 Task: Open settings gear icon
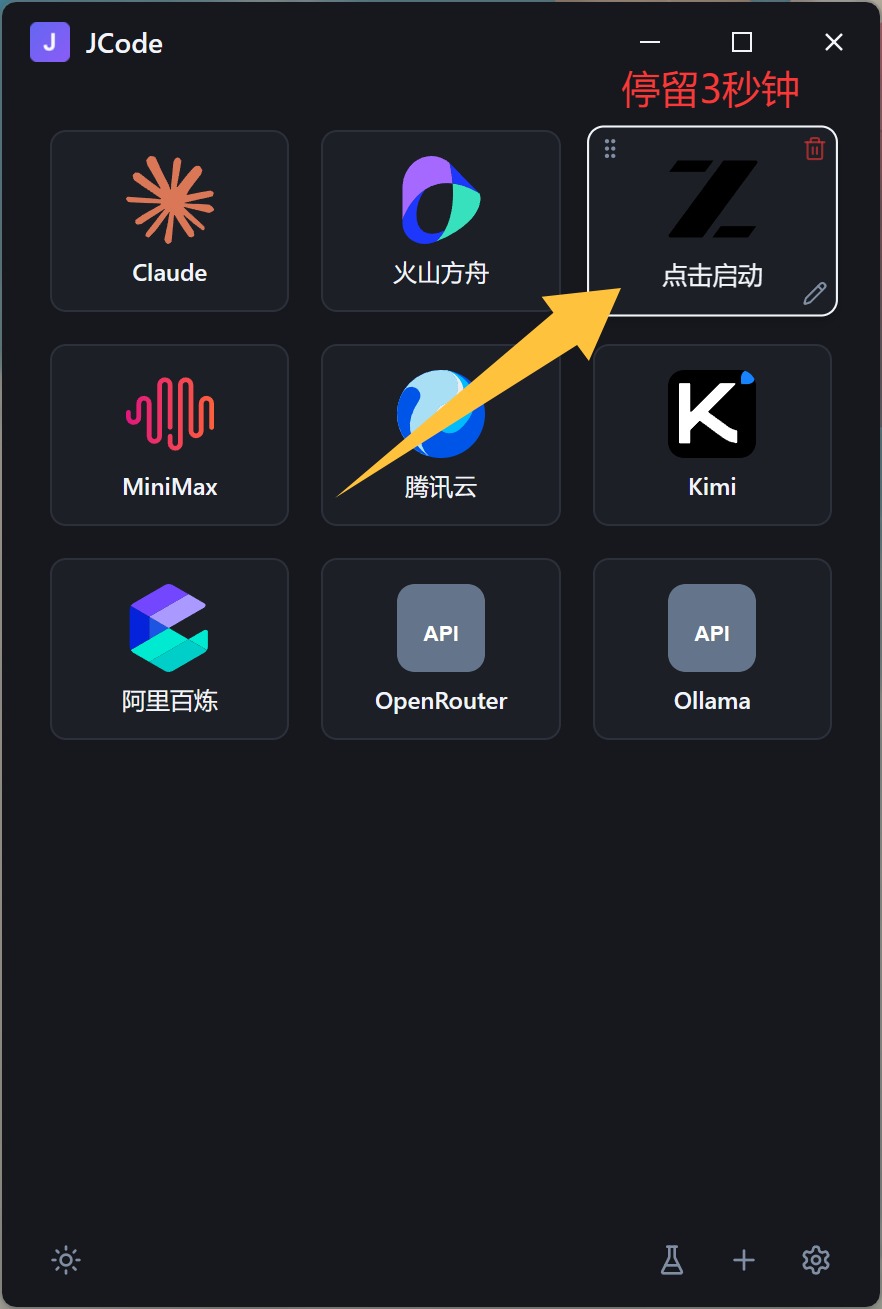coord(816,1260)
